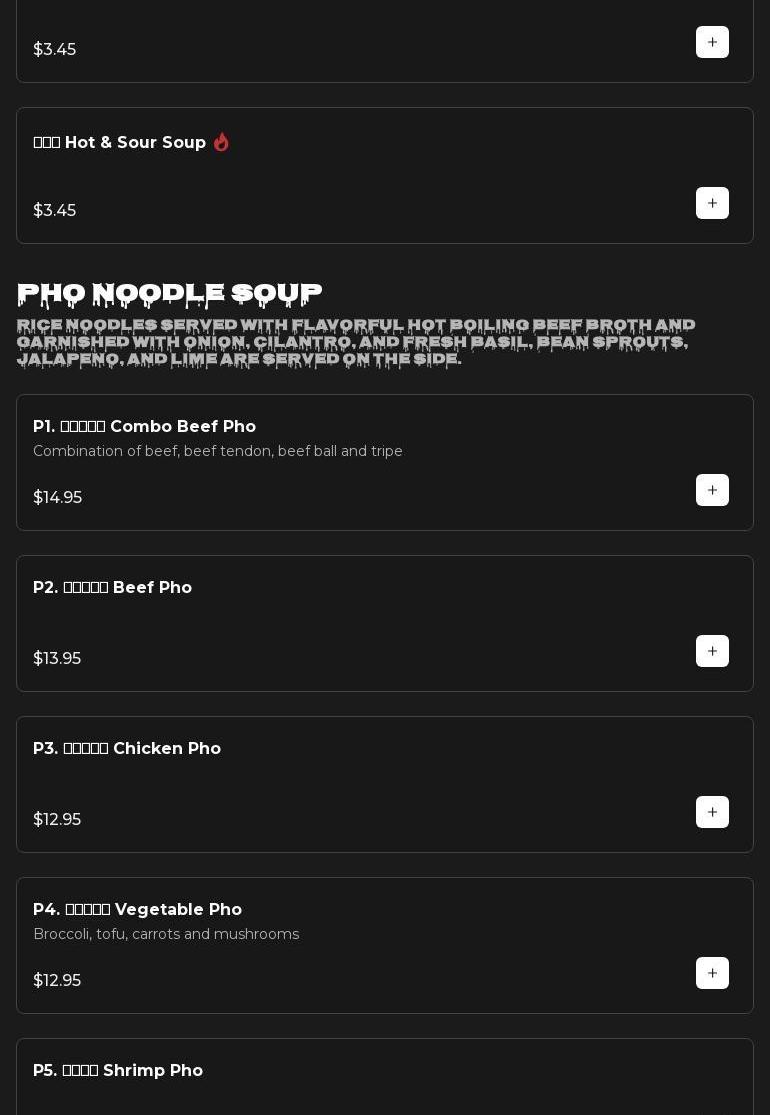Add the $3.45 item above Hot & Sour Soup

pyautogui.click(x=712, y=42)
